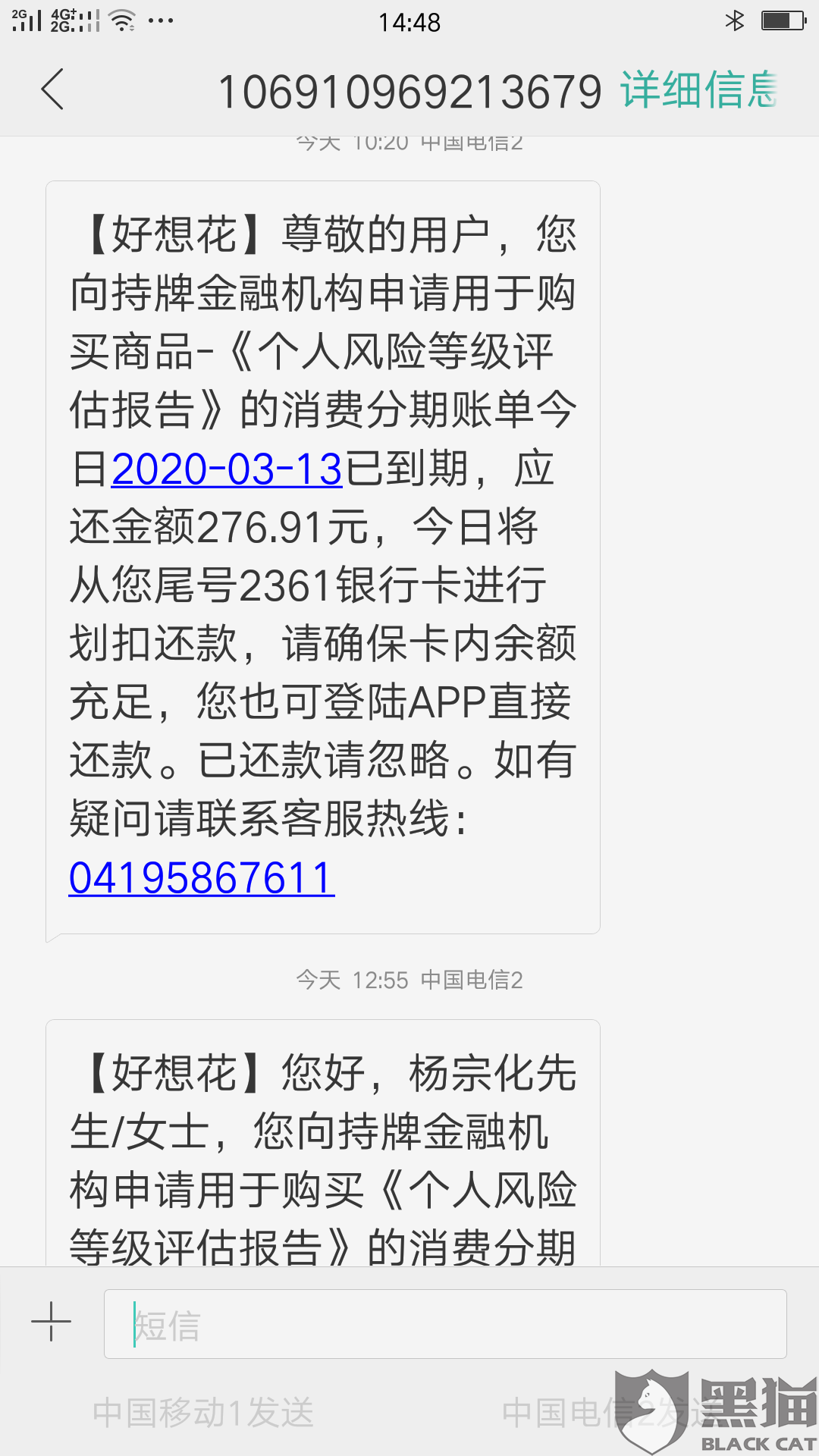The image size is (819, 1456).
Task: Tap the date link 2020-03-13
Action: point(227,469)
